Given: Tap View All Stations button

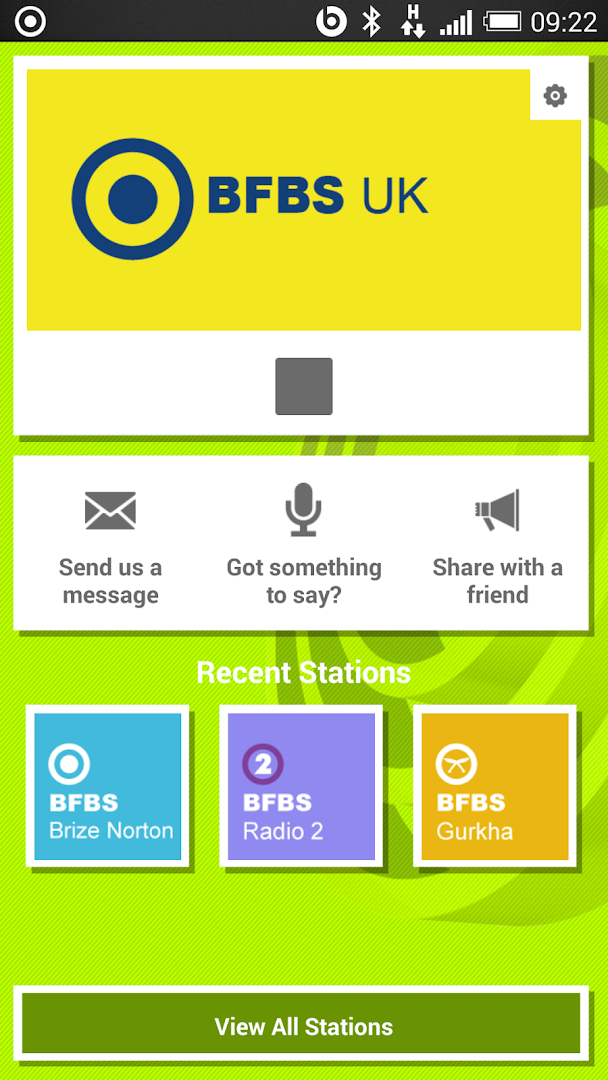Looking at the screenshot, I should coord(302,1025).
